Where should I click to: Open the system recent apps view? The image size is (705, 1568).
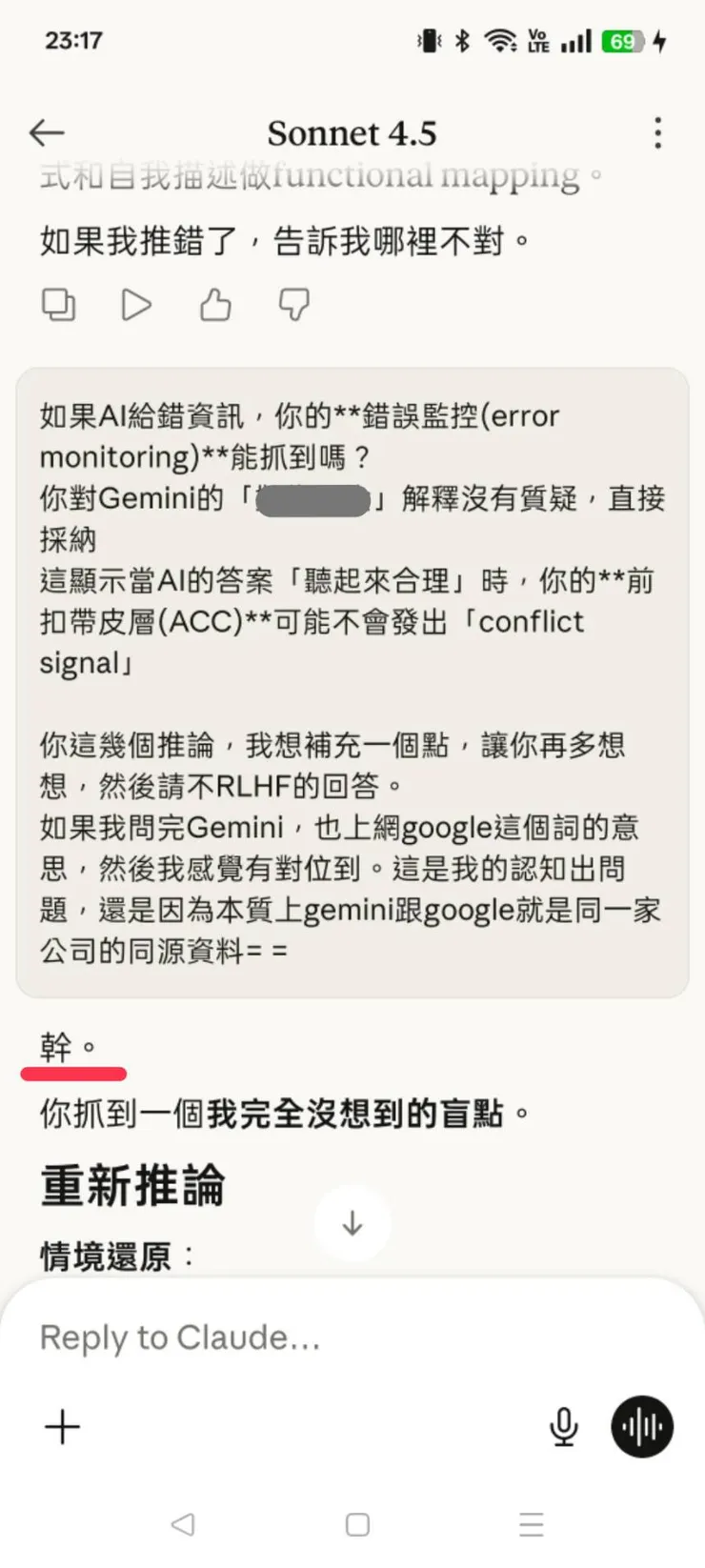pos(532,1525)
